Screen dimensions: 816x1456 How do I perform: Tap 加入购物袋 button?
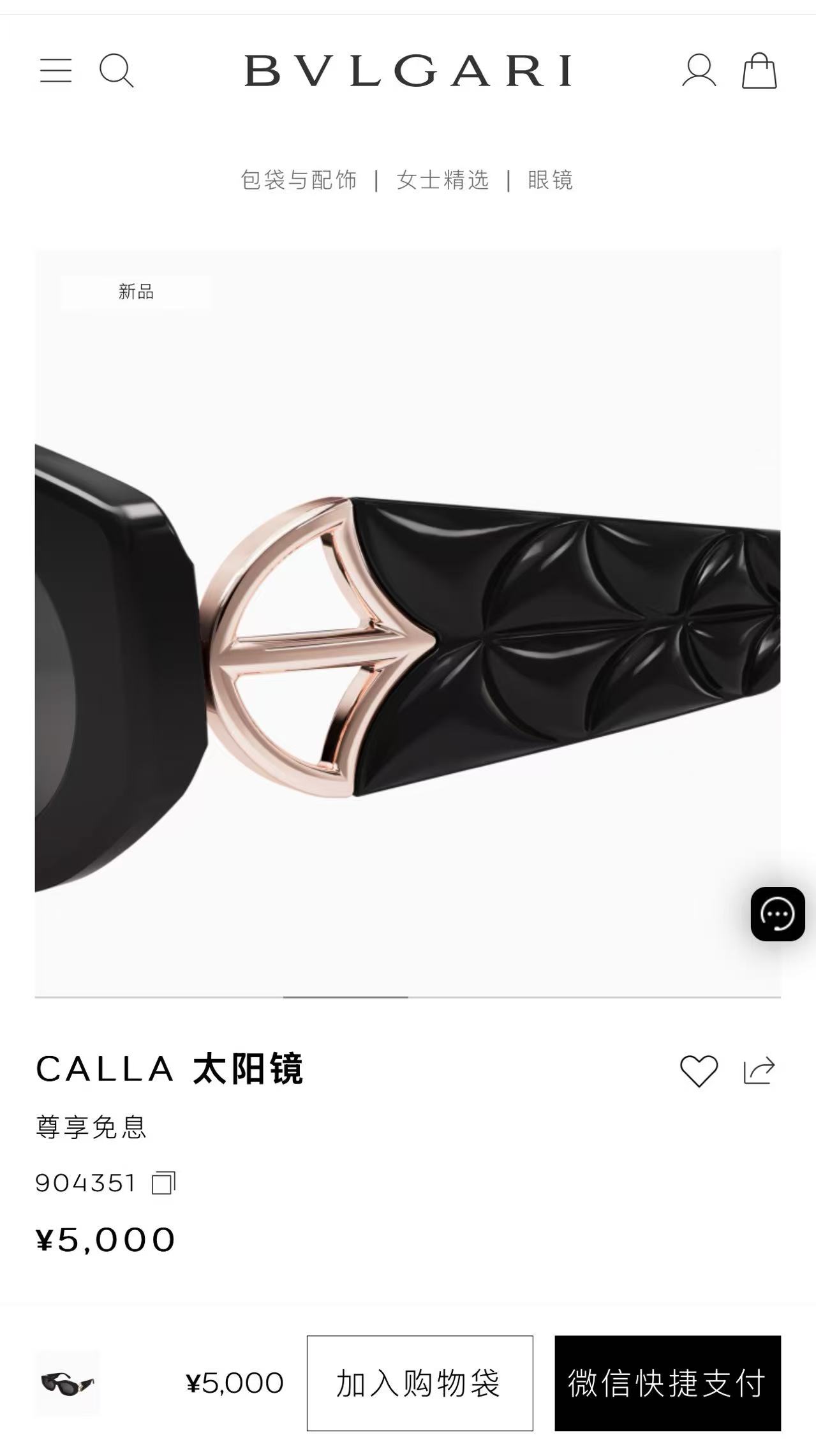[x=419, y=1383]
